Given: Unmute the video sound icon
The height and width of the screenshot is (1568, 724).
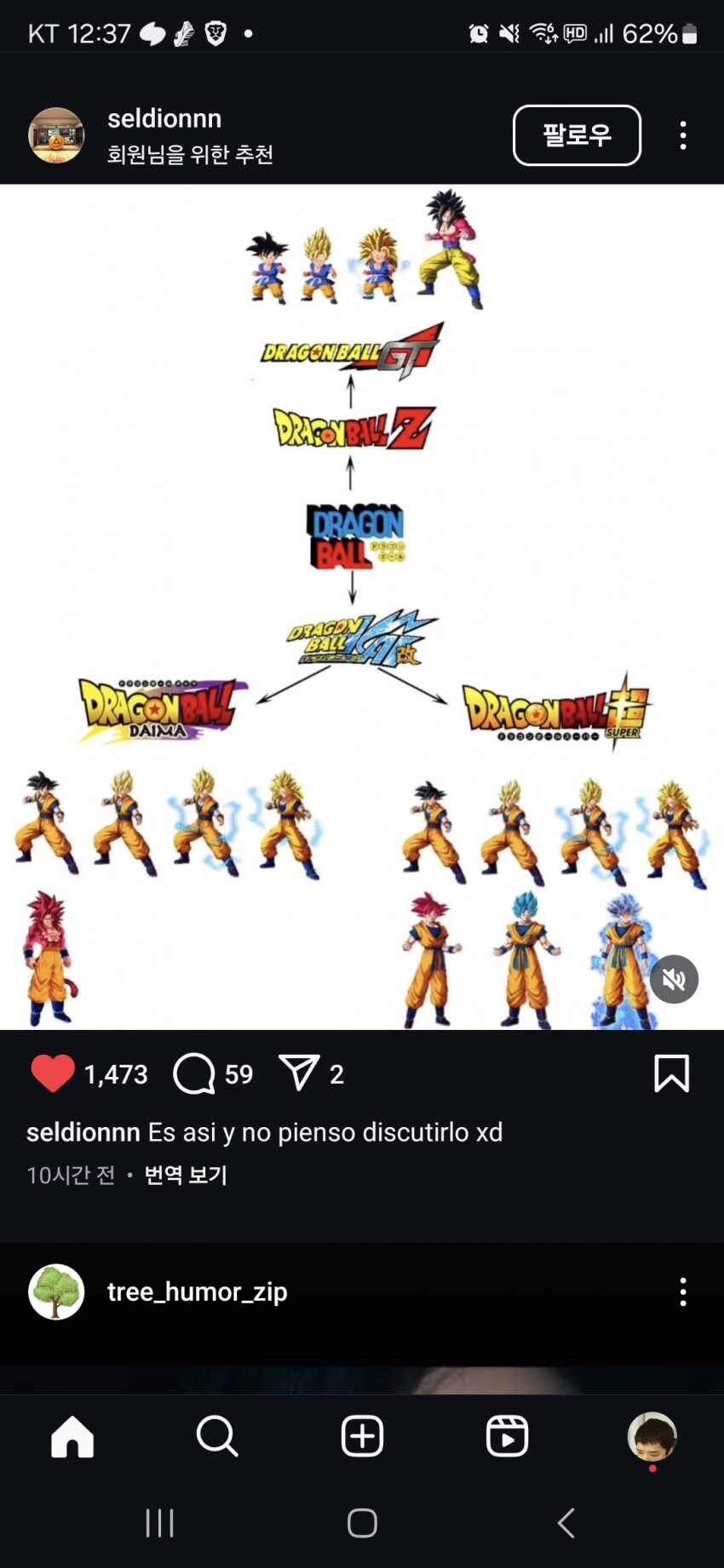Looking at the screenshot, I should click(x=674, y=979).
